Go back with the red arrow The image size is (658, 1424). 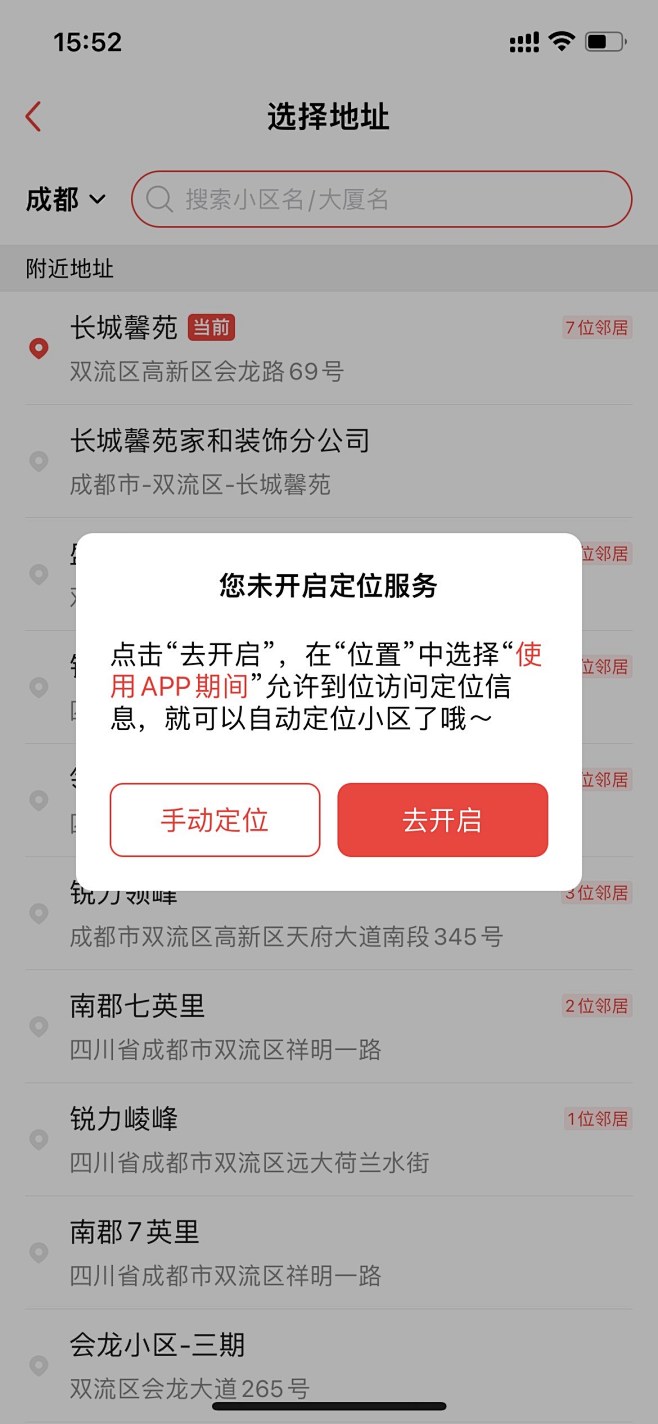[33, 117]
